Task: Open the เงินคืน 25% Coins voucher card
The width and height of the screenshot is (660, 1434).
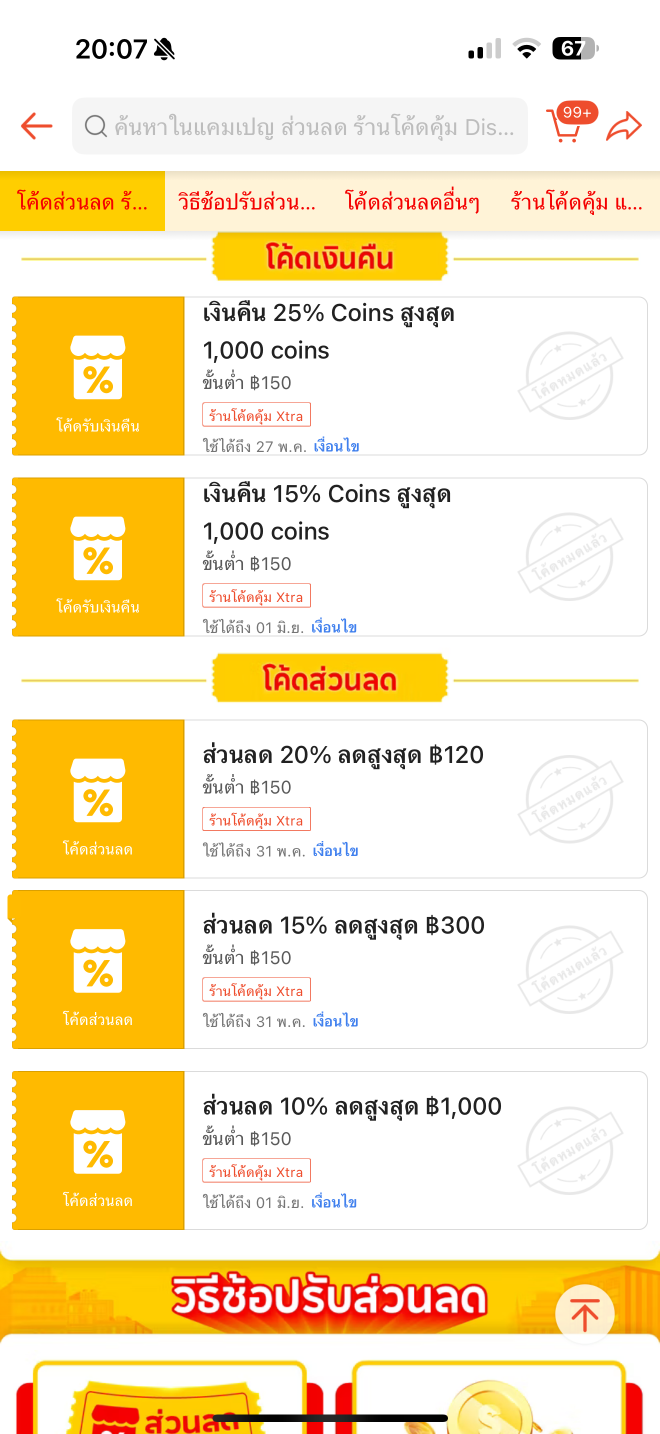Action: coord(330,376)
